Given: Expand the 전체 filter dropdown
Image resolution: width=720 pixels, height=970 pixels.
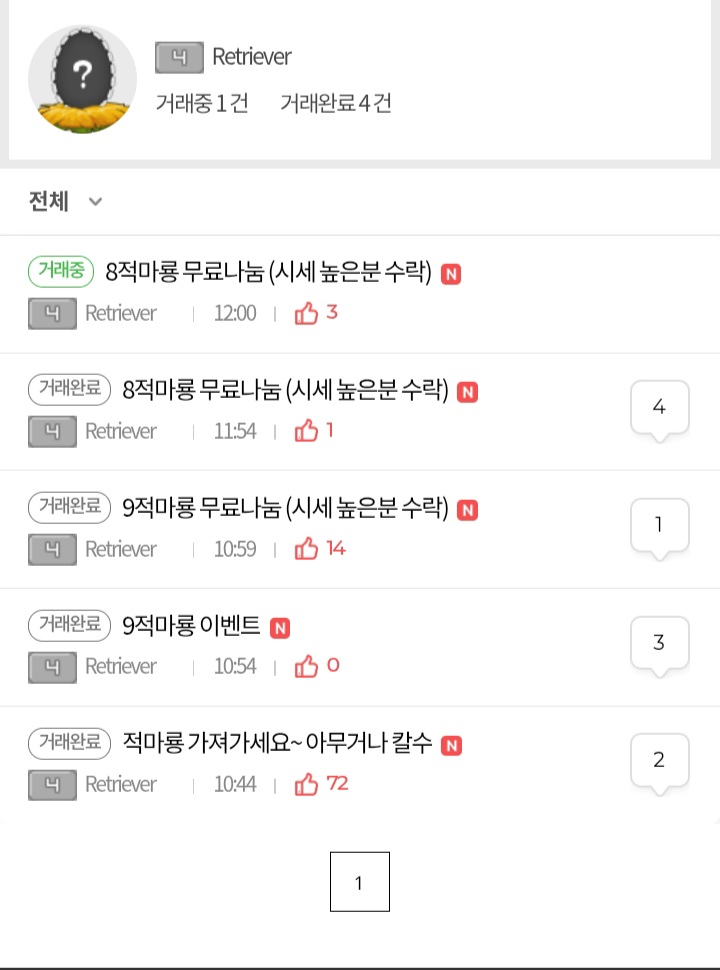Looking at the screenshot, I should tap(67, 202).
